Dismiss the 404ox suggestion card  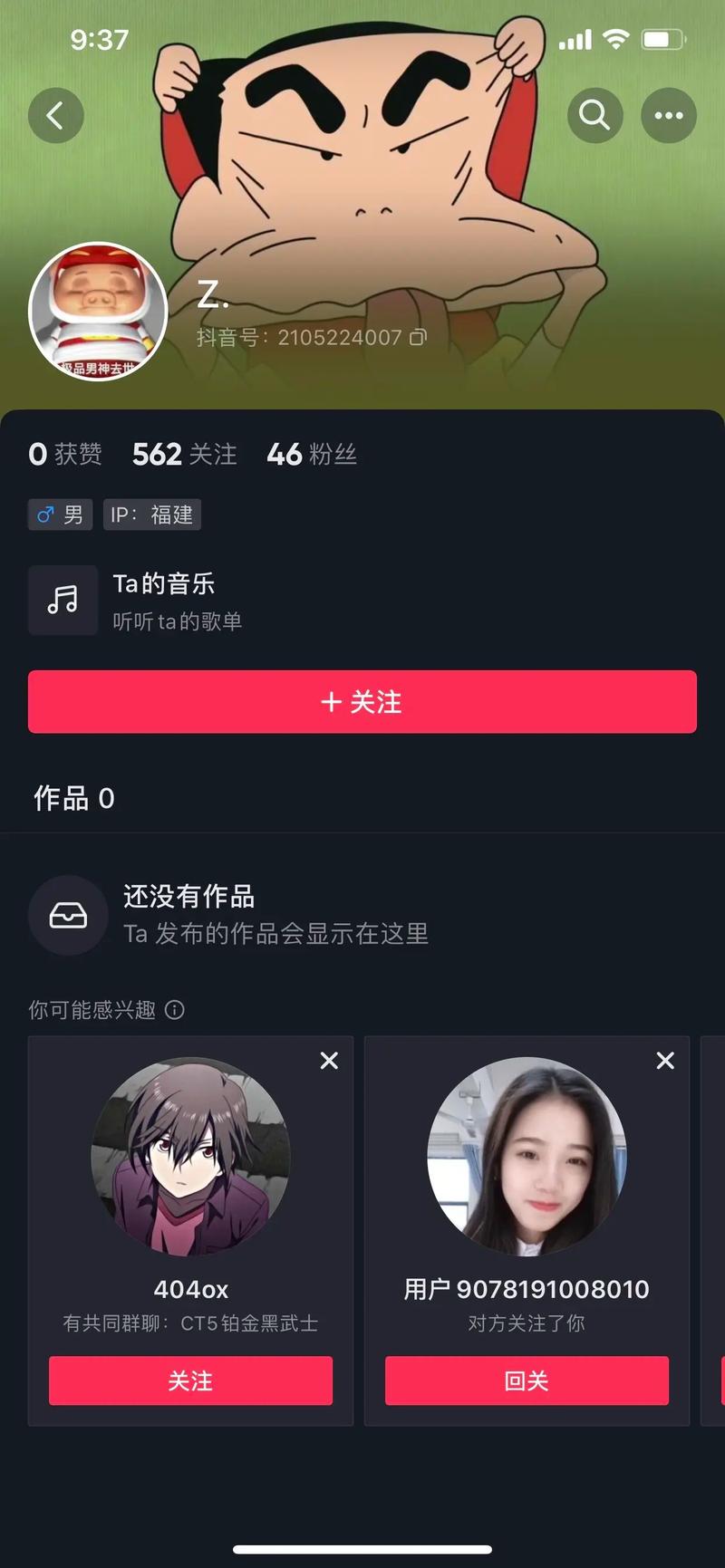point(329,1061)
